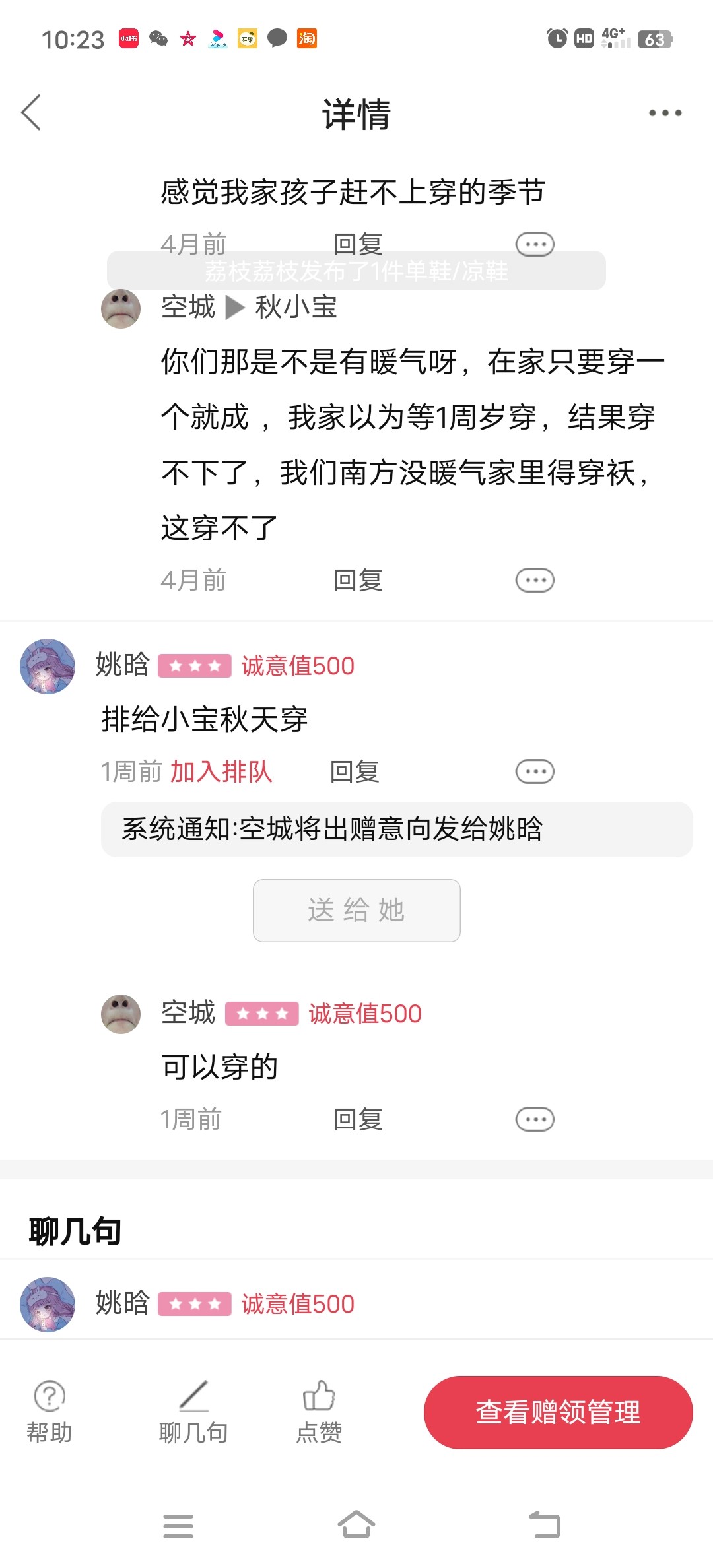Tap the 送给她 button
The image size is (713, 1568).
[356, 910]
